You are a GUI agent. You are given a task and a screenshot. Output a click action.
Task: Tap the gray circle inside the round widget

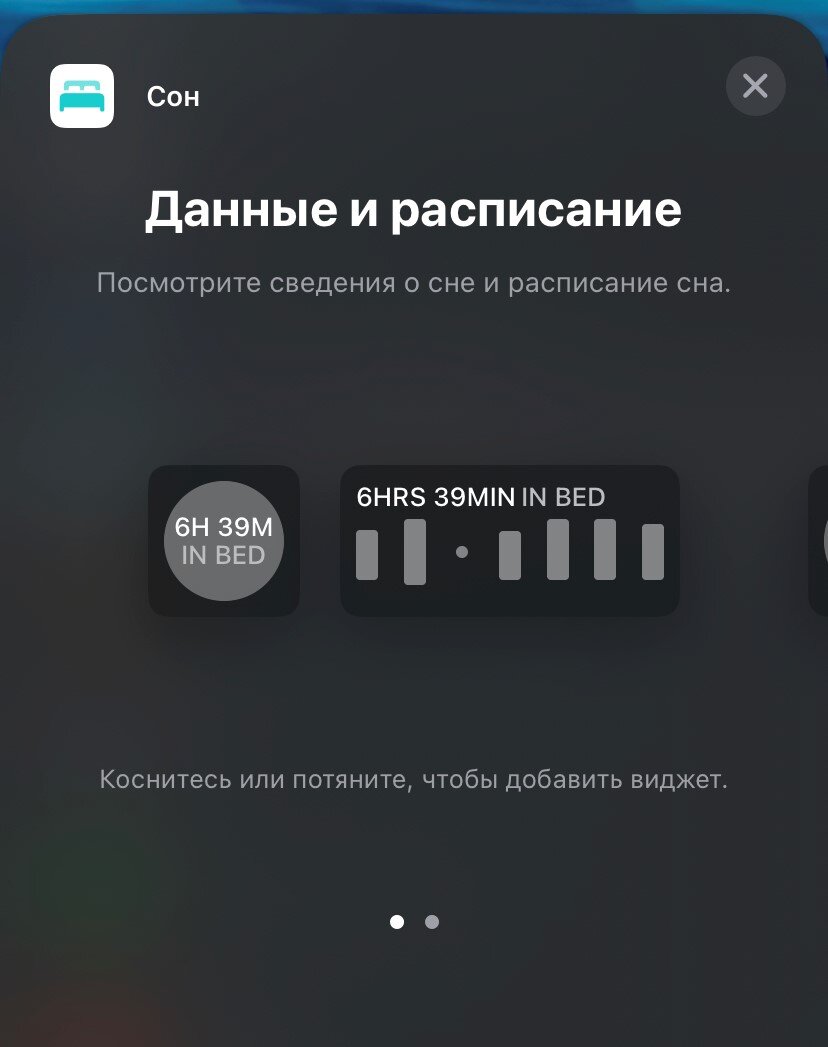click(x=223, y=541)
